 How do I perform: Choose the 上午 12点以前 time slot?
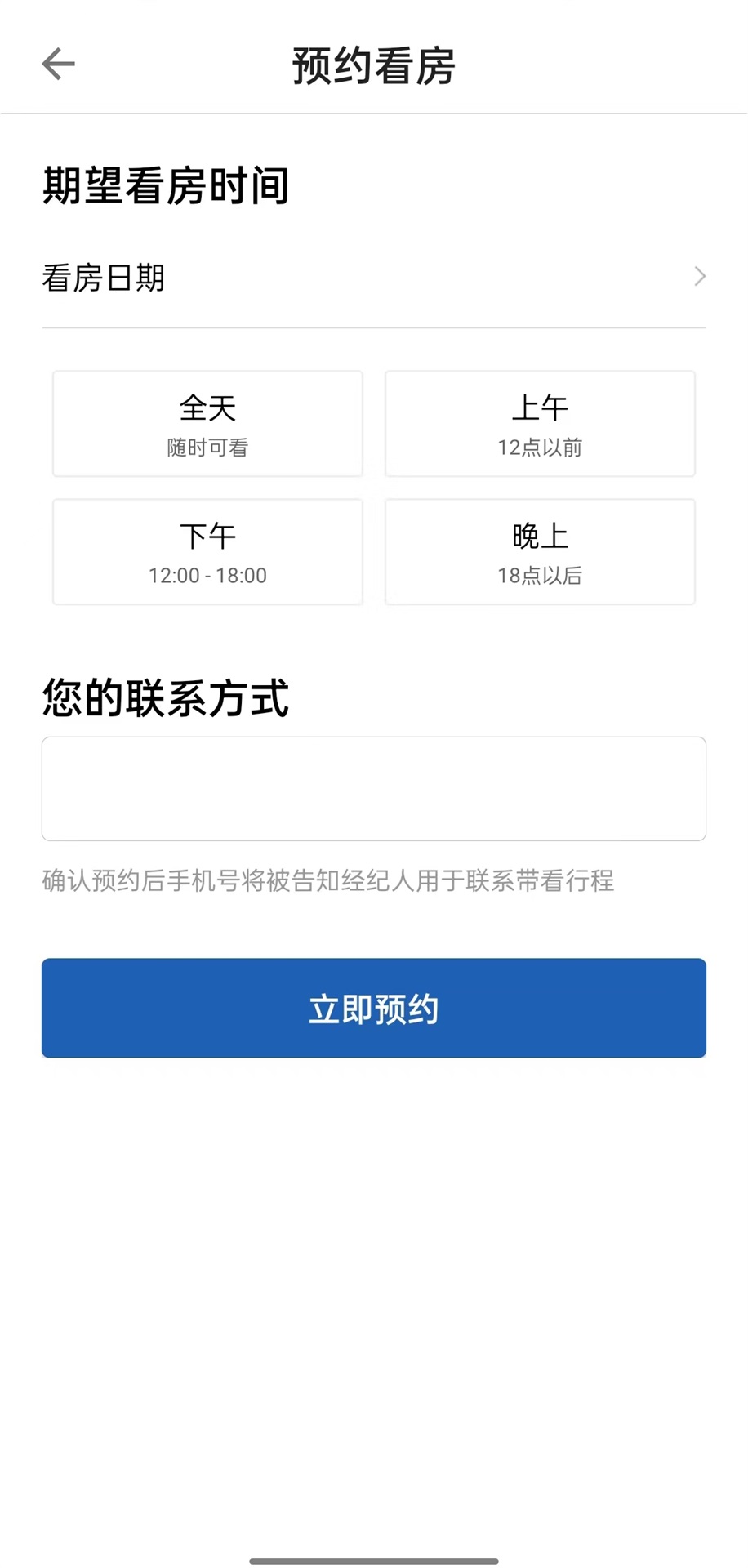point(540,424)
